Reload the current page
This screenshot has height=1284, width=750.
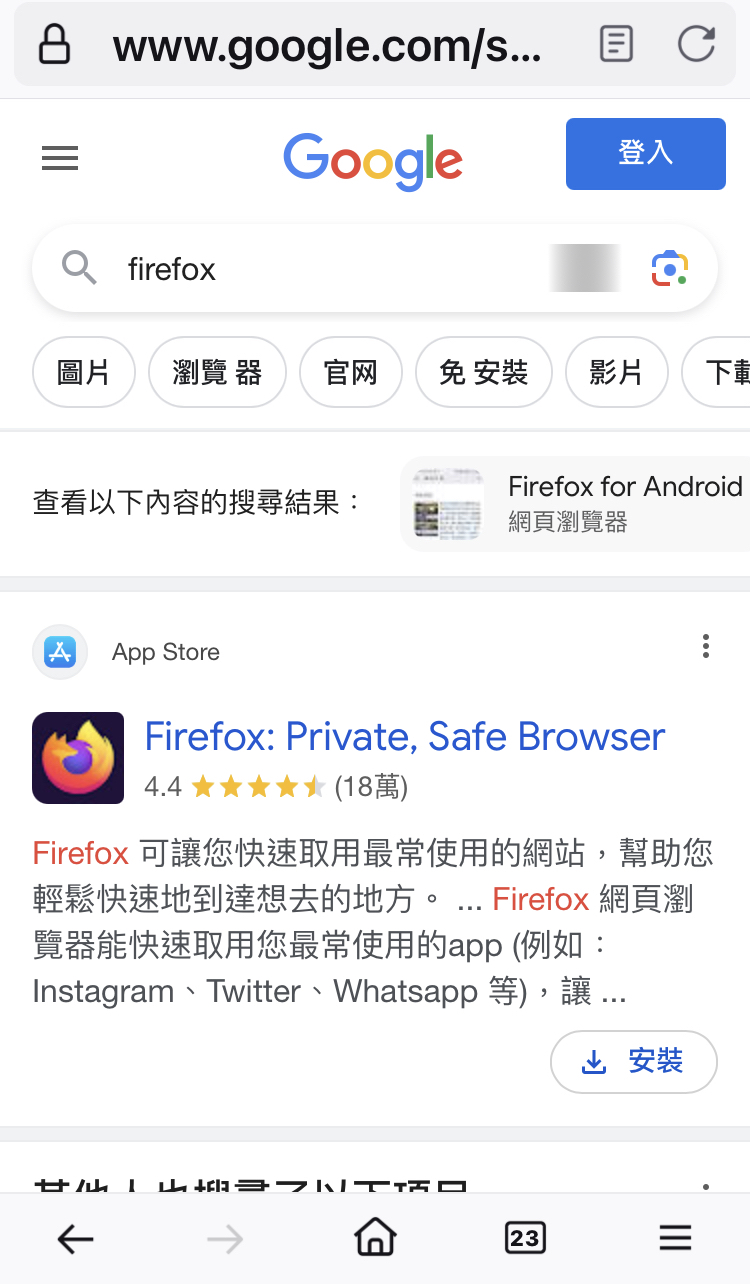pos(696,45)
